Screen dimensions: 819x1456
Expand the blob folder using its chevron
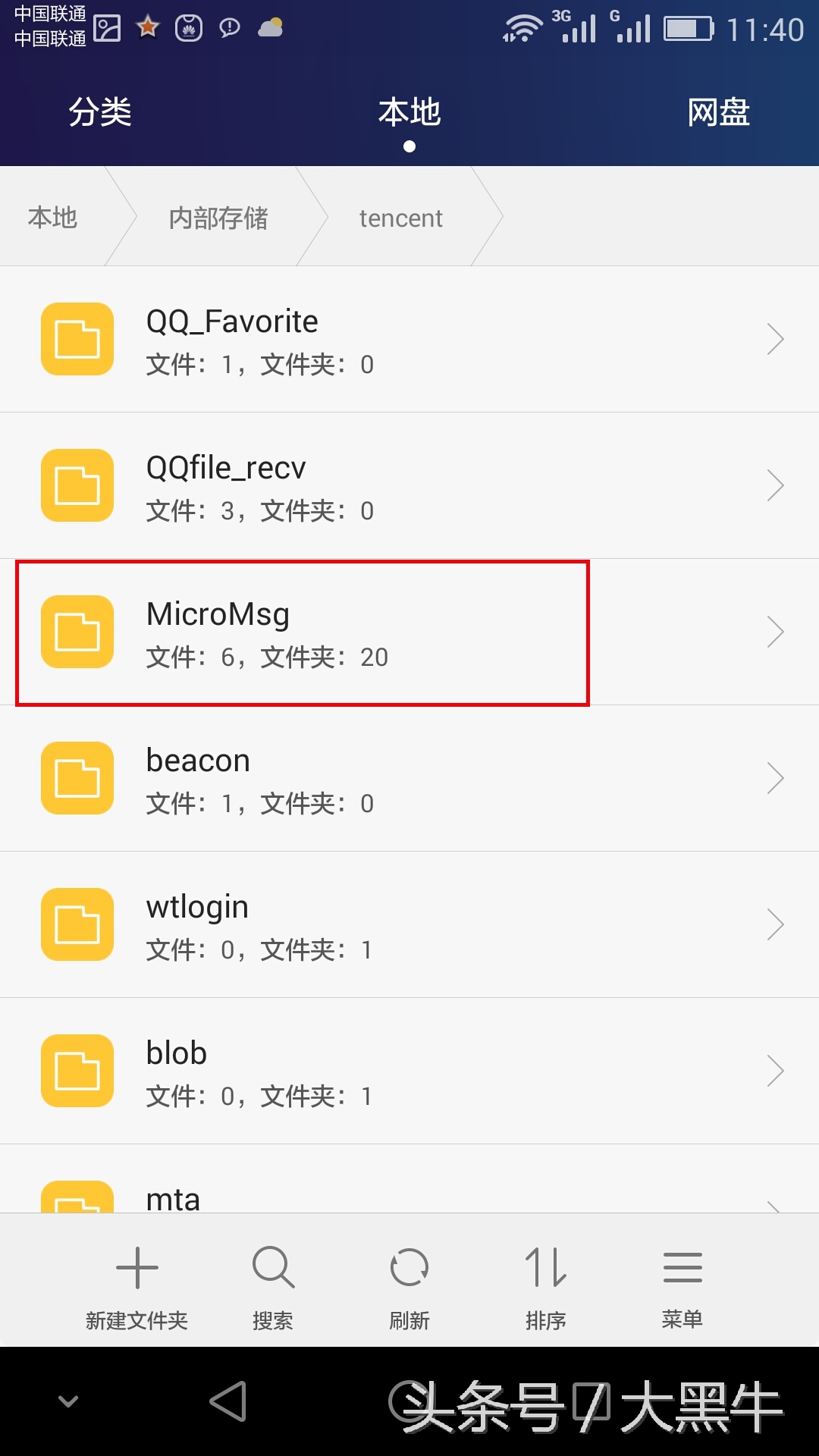coord(775,1071)
